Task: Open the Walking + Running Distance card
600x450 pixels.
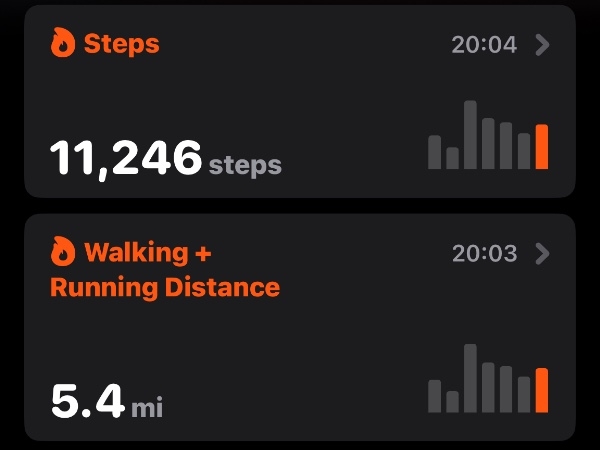Action: (299, 325)
